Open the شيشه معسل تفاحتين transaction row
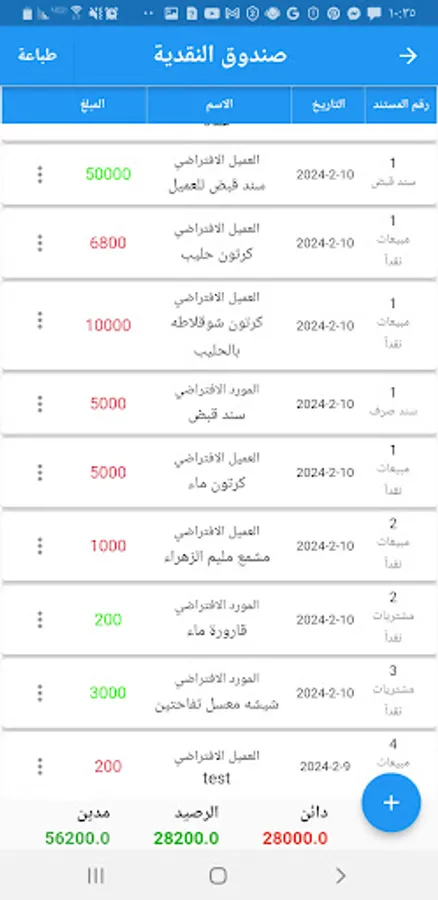Image resolution: width=438 pixels, height=900 pixels. (219, 693)
